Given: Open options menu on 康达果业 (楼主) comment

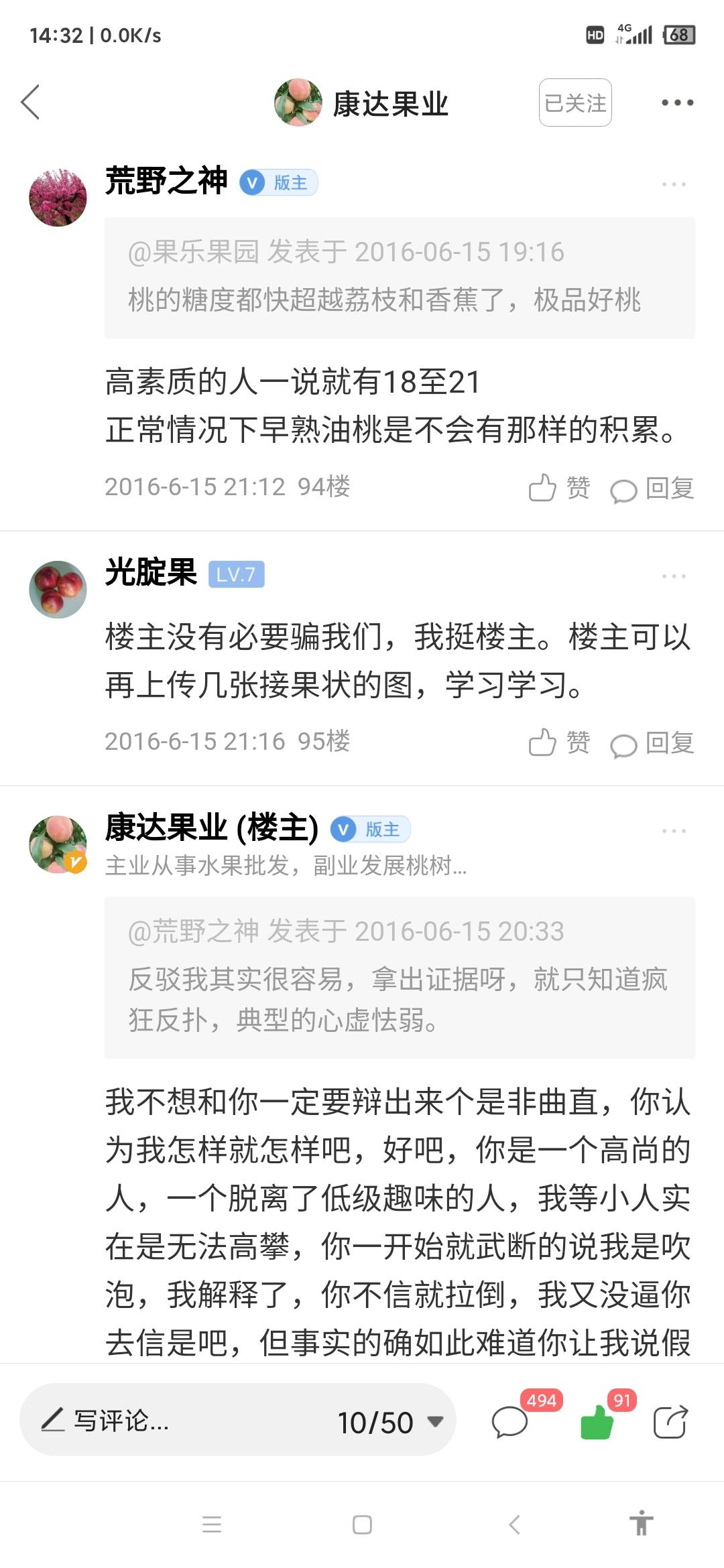Looking at the screenshot, I should coord(674,831).
